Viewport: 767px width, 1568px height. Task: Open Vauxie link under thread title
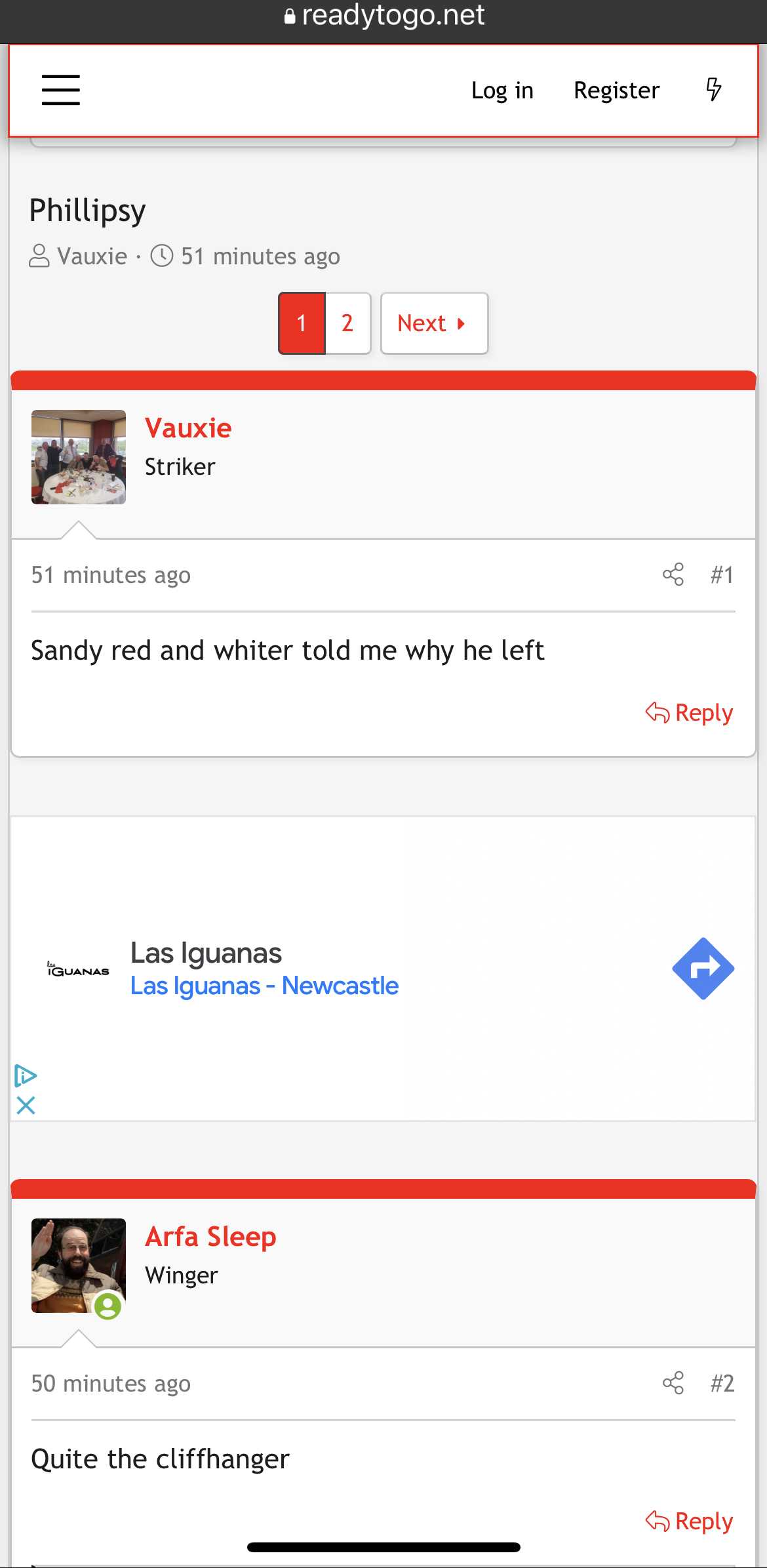[92, 256]
